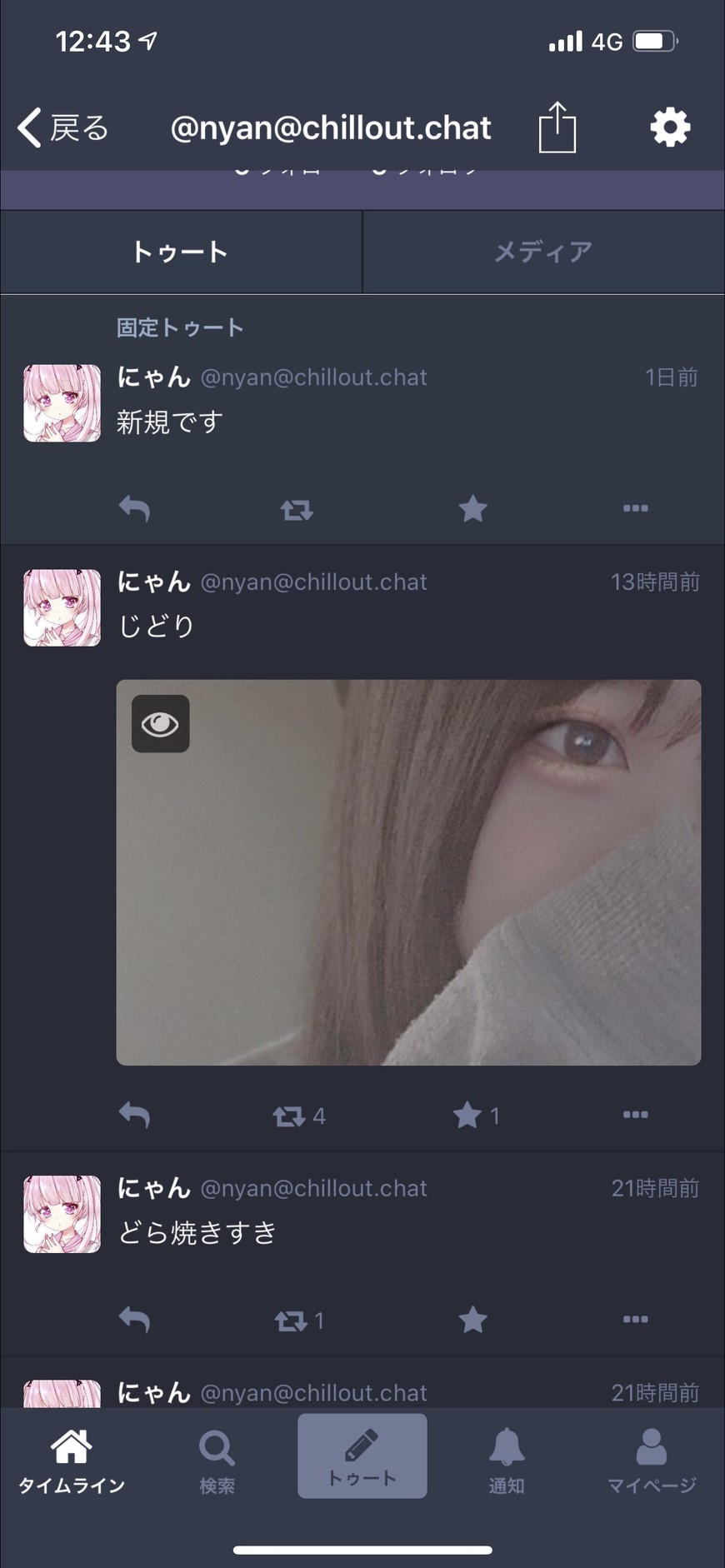The width and height of the screenshot is (725, 1568).
Task: Select the トゥート tab
Action: click(x=181, y=252)
